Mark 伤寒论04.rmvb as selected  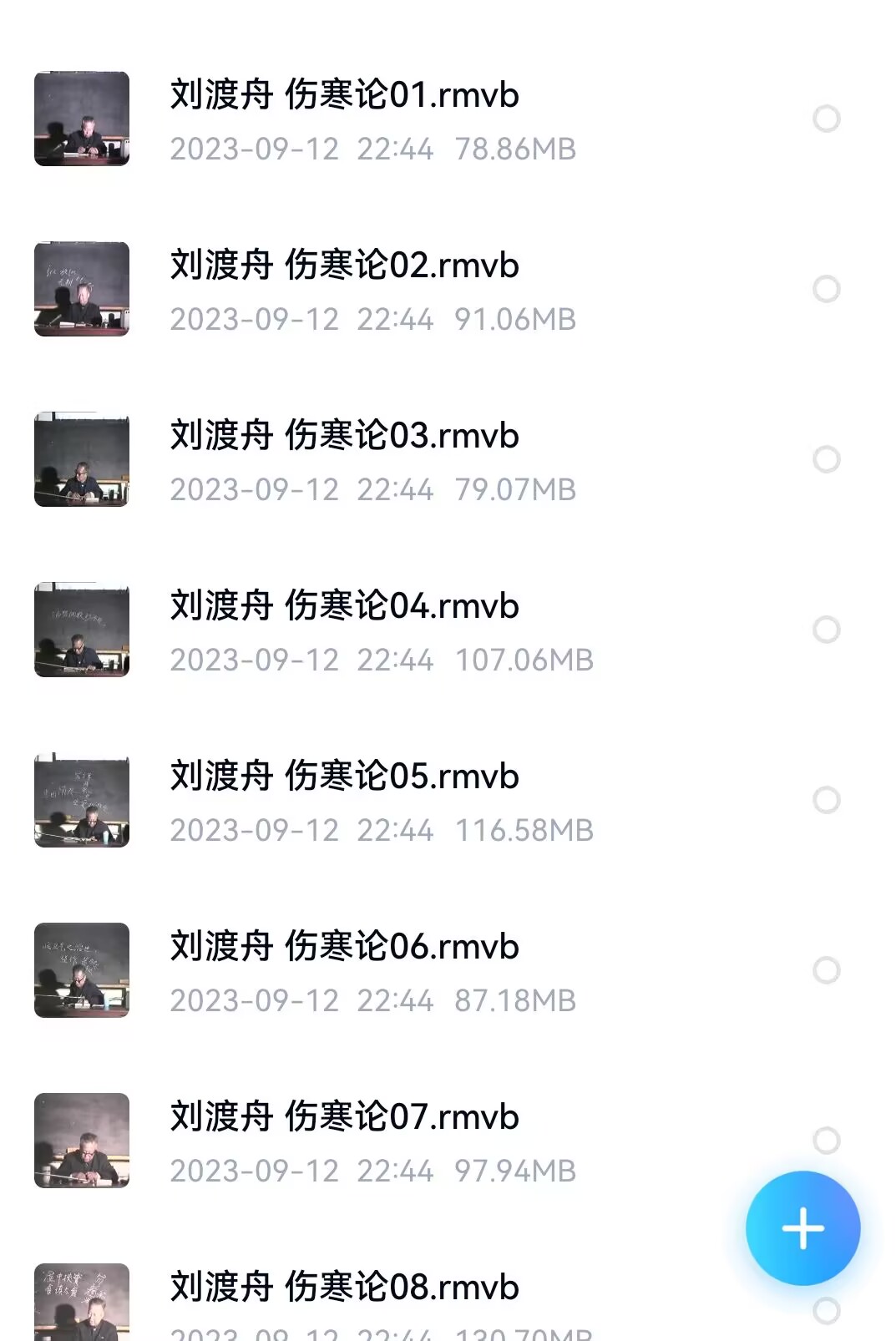tap(826, 629)
